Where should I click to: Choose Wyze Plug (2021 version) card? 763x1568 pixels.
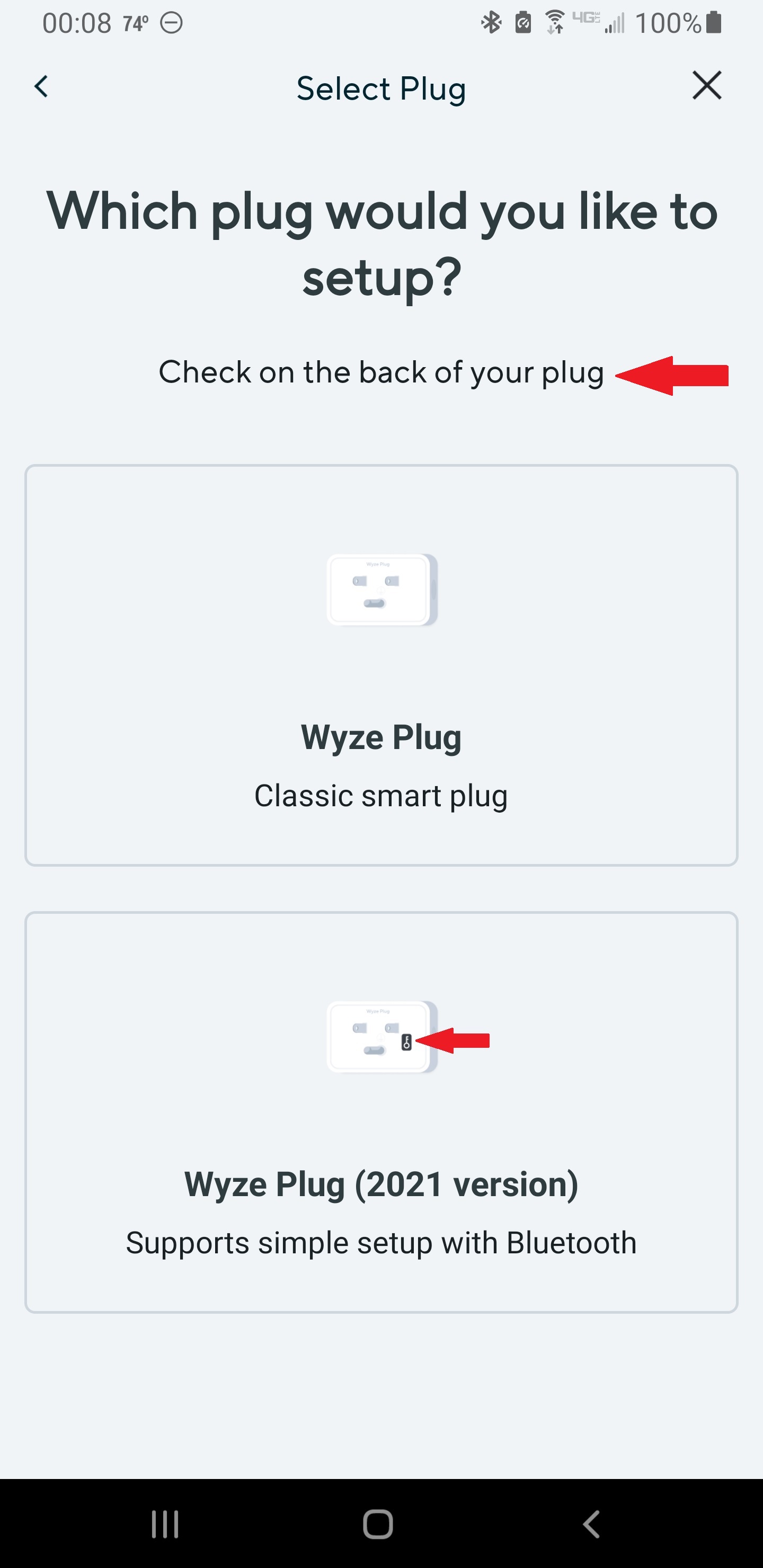click(x=381, y=1111)
